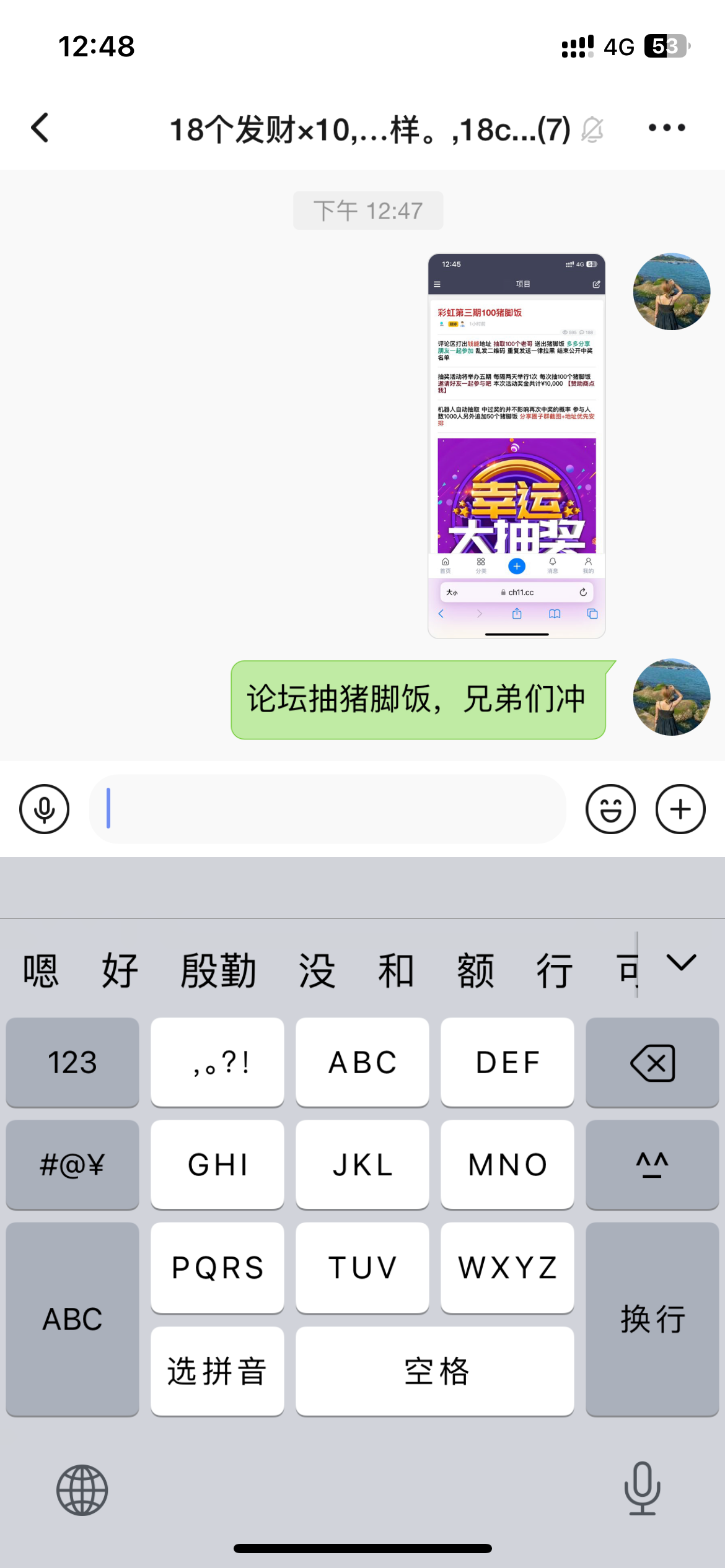Tap the 空格 space key

click(435, 1371)
